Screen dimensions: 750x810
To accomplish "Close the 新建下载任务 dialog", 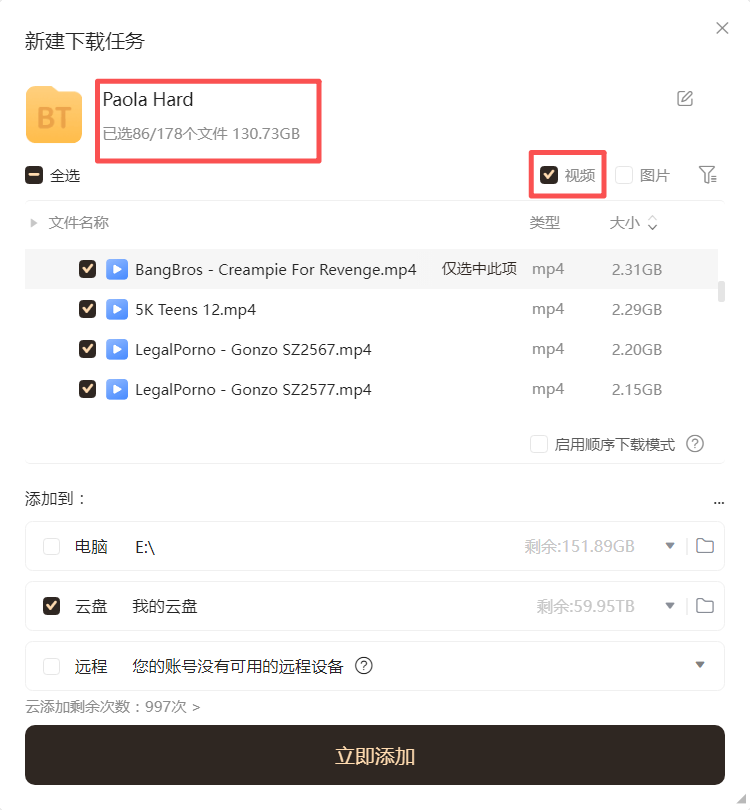I will tap(722, 29).
